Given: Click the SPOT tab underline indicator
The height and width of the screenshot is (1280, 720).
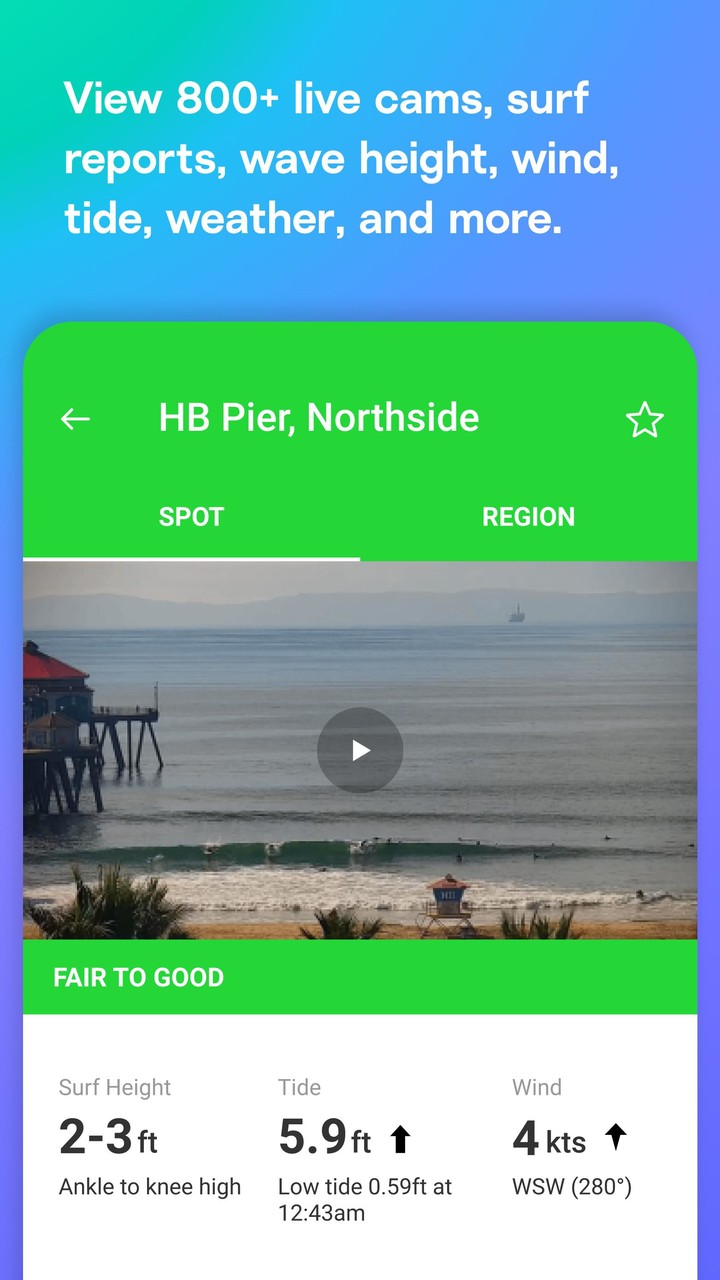Looking at the screenshot, I should pos(191,558).
